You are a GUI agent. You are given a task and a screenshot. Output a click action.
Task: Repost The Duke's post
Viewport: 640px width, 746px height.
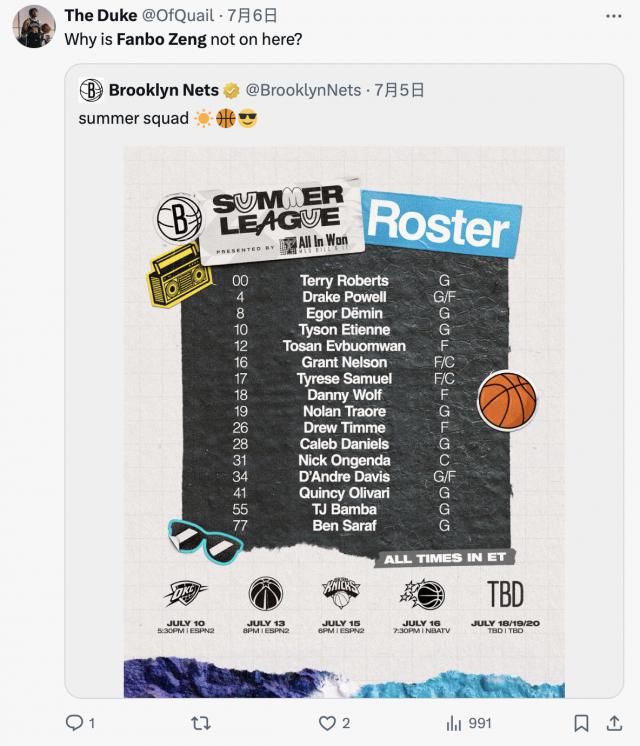200,723
